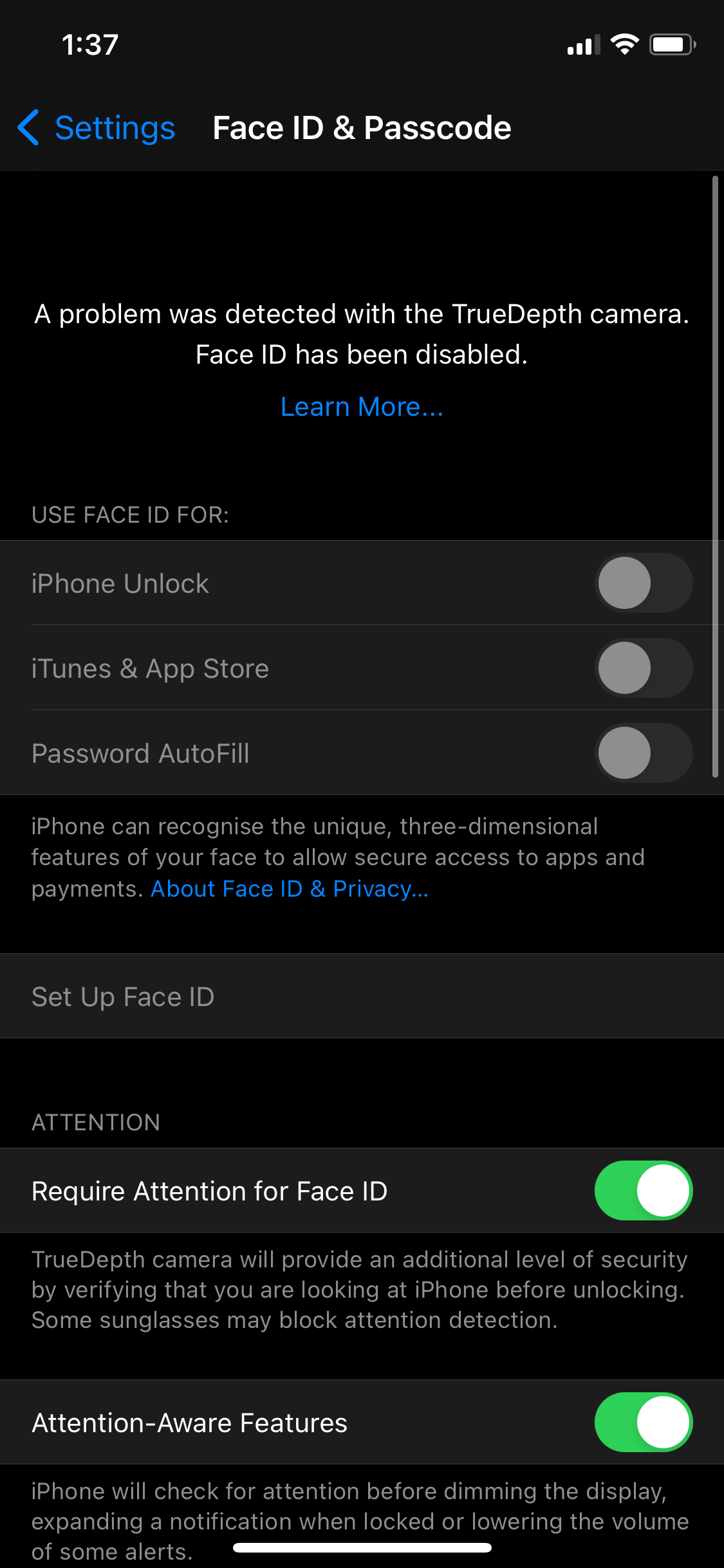Tap the Password AutoFill row label
This screenshot has width=724, height=1568.
click(x=140, y=753)
